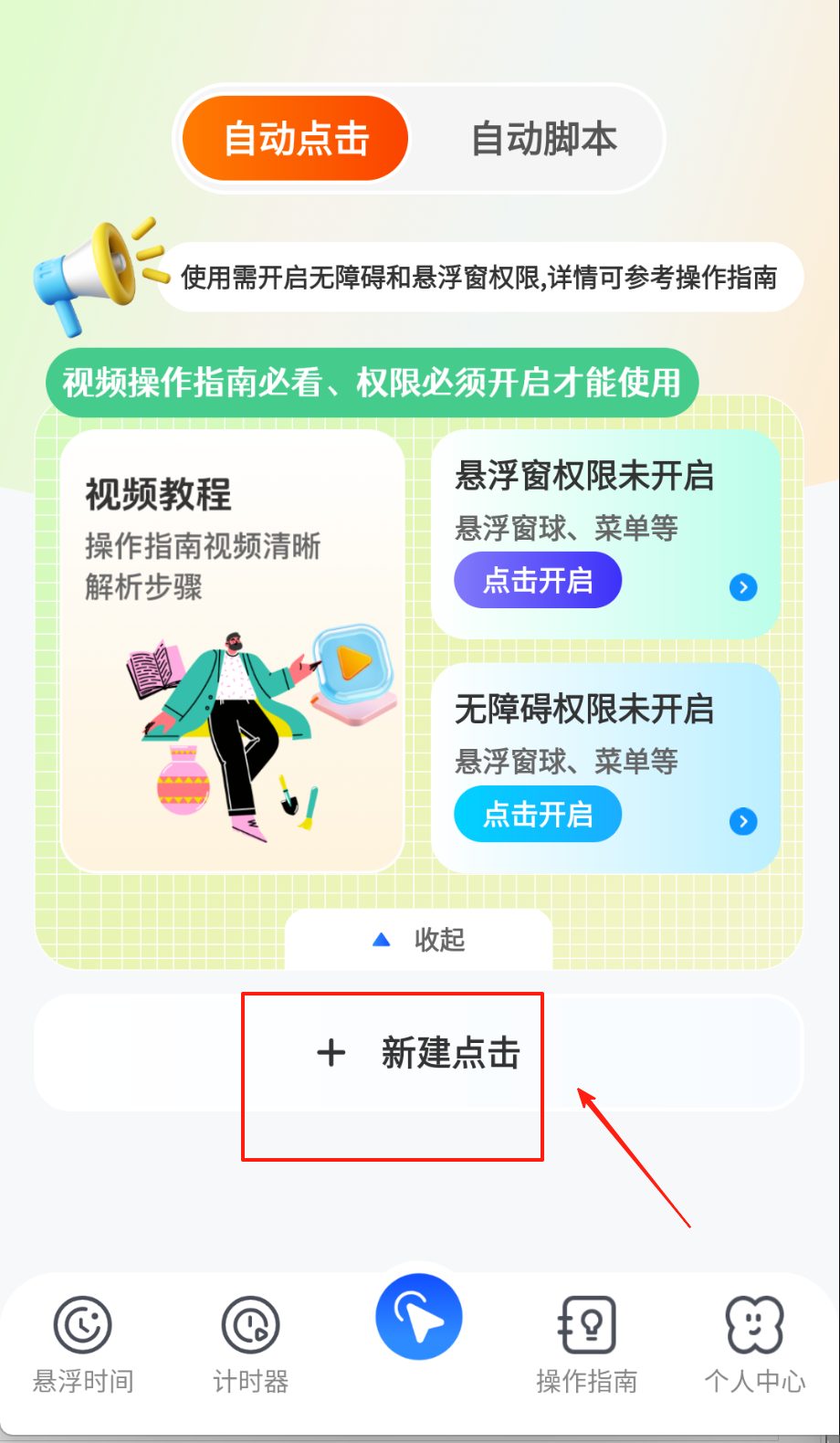
Task: Open the 视频教程 card
Action: pyautogui.click(x=232, y=650)
